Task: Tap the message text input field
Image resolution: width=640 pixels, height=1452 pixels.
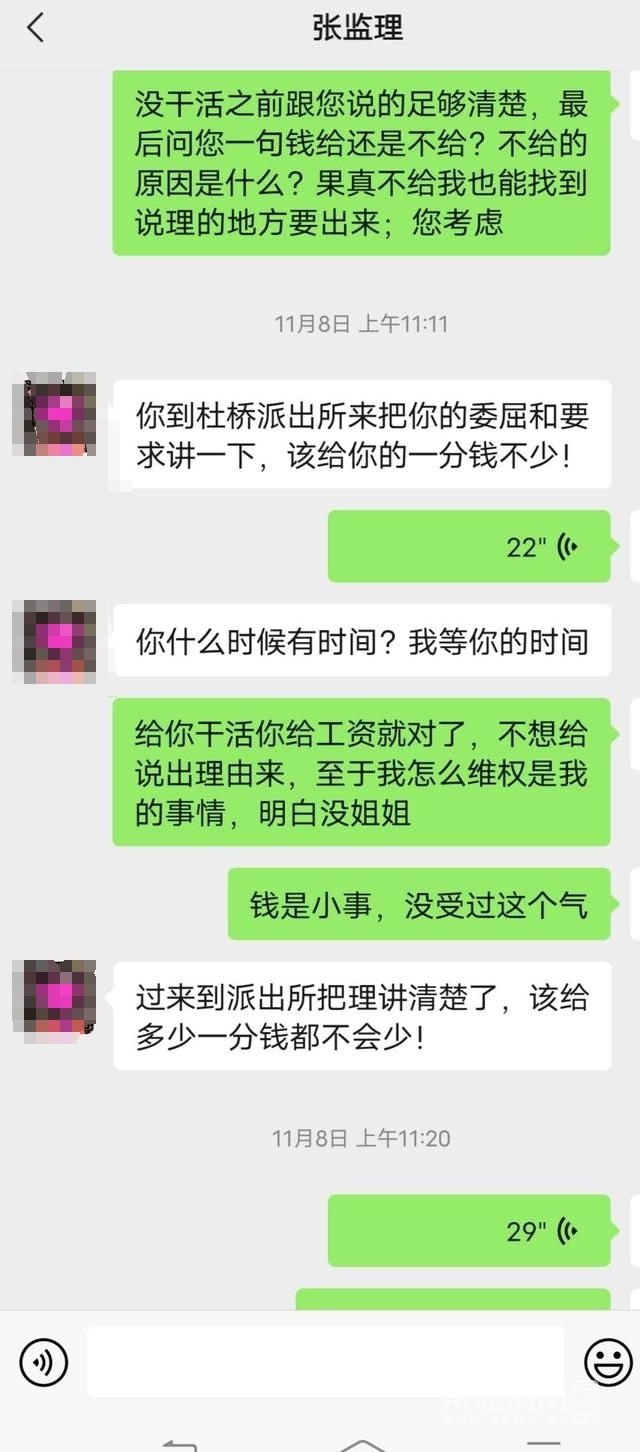Action: tap(325, 1361)
